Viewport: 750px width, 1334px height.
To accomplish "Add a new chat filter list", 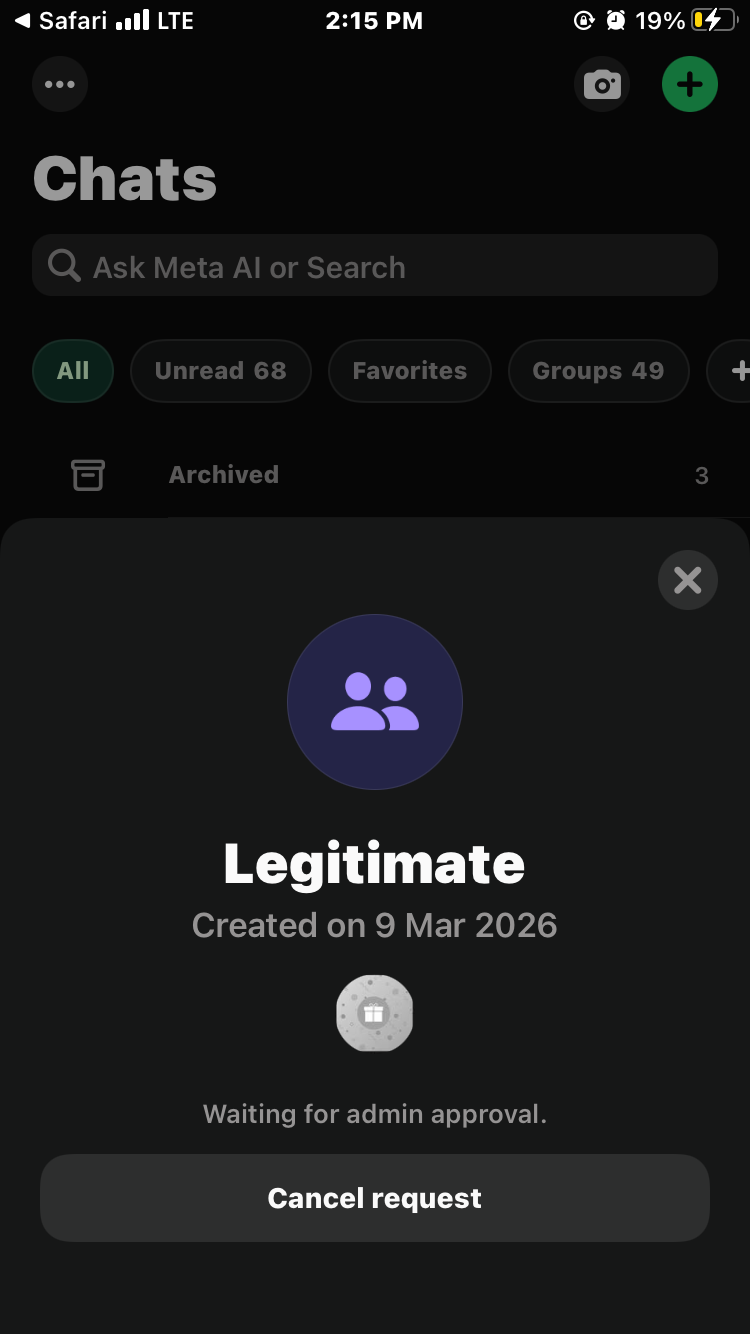I will click(738, 371).
